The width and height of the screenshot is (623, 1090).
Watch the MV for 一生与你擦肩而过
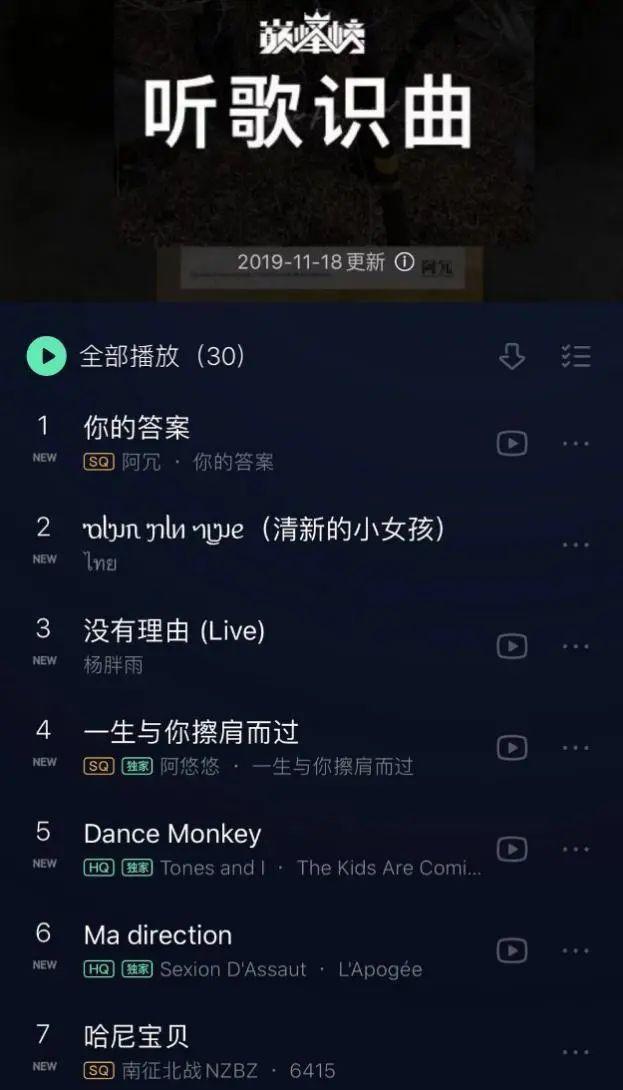[512, 748]
